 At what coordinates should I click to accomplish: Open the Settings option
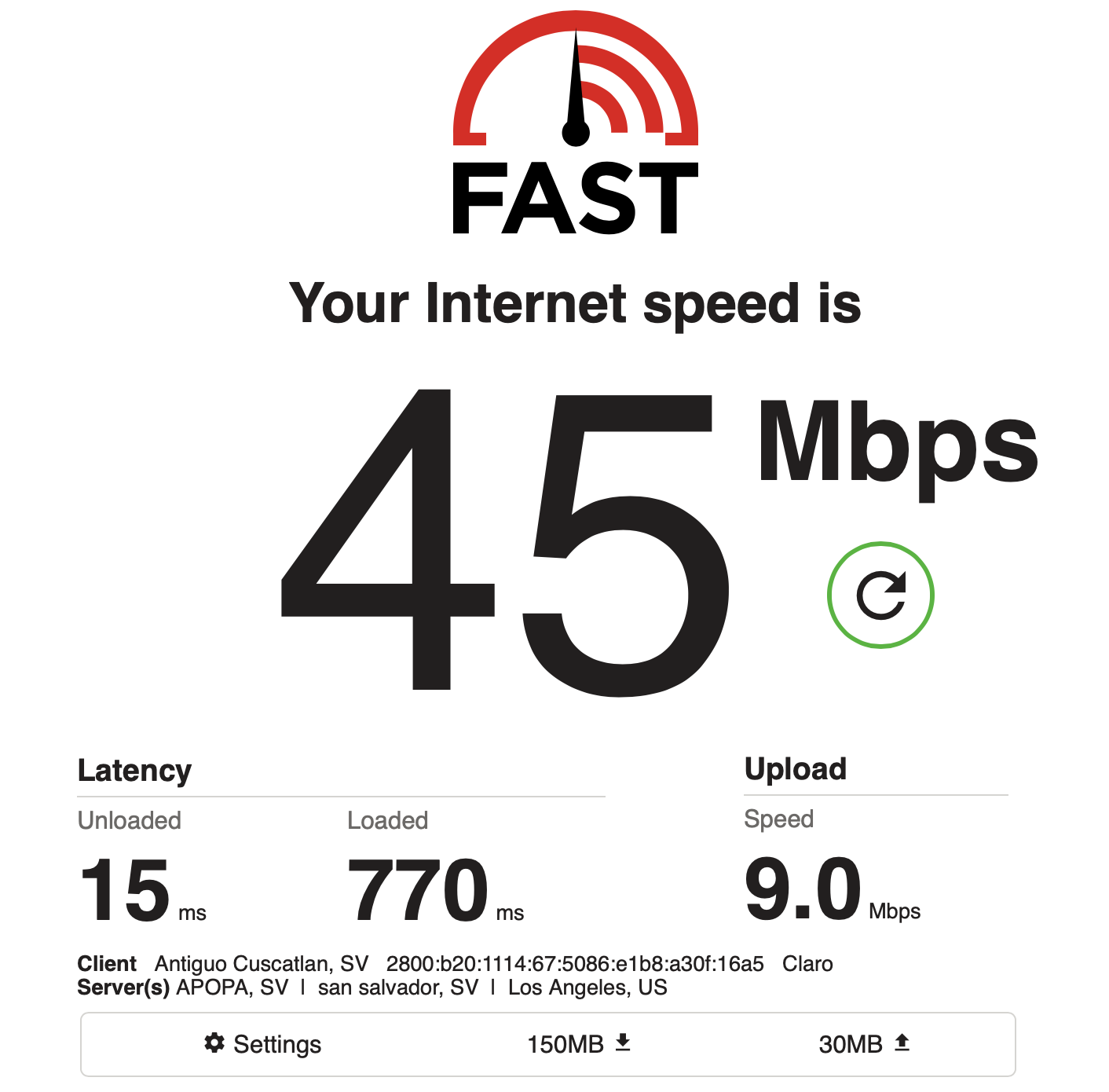(x=263, y=1044)
